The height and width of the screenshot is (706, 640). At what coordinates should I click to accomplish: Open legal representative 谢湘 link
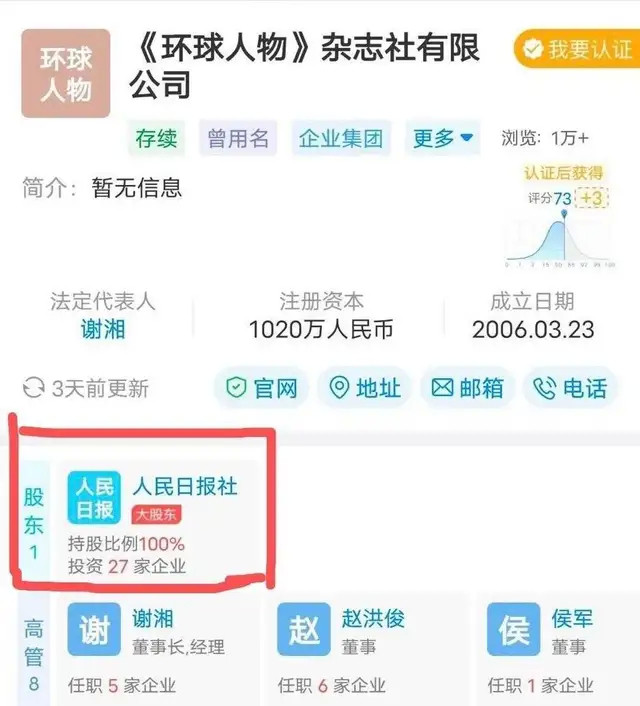(x=103, y=330)
